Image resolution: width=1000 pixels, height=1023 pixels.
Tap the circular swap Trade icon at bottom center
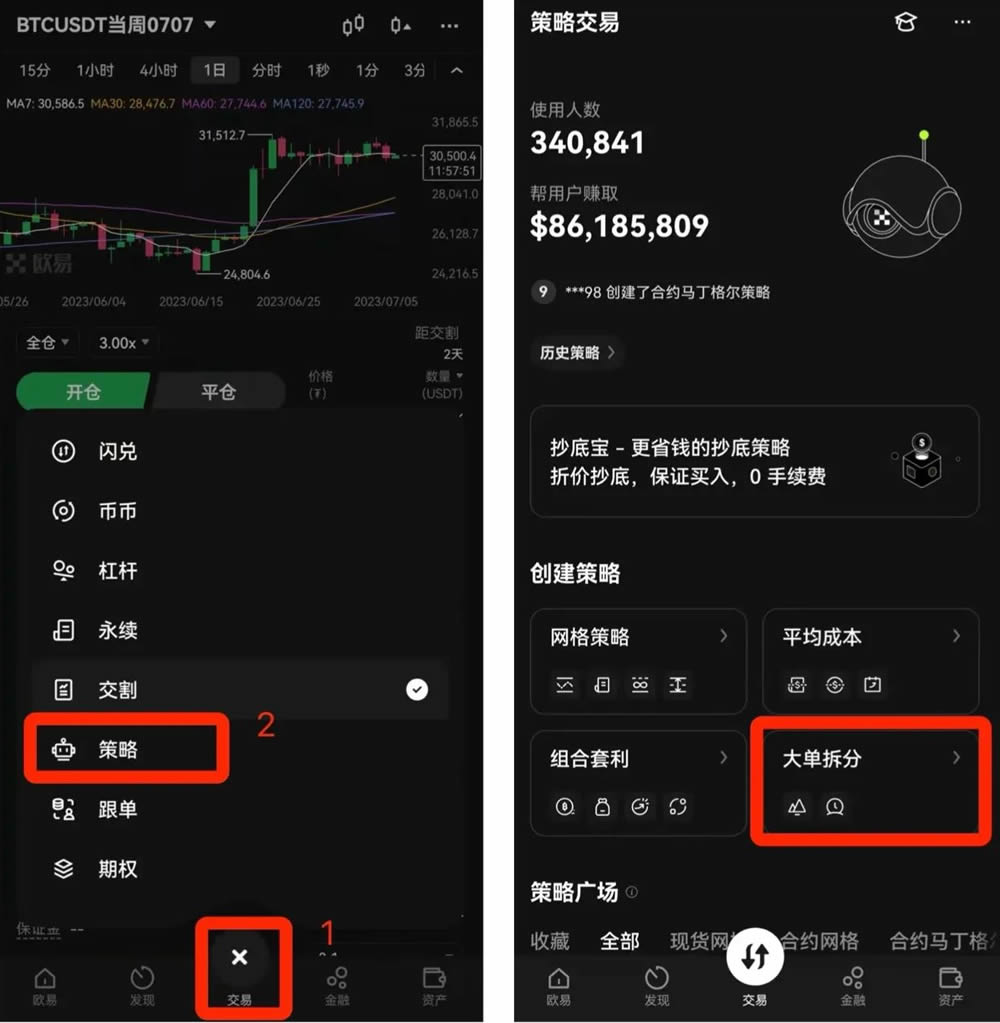pyautogui.click(x=755, y=957)
